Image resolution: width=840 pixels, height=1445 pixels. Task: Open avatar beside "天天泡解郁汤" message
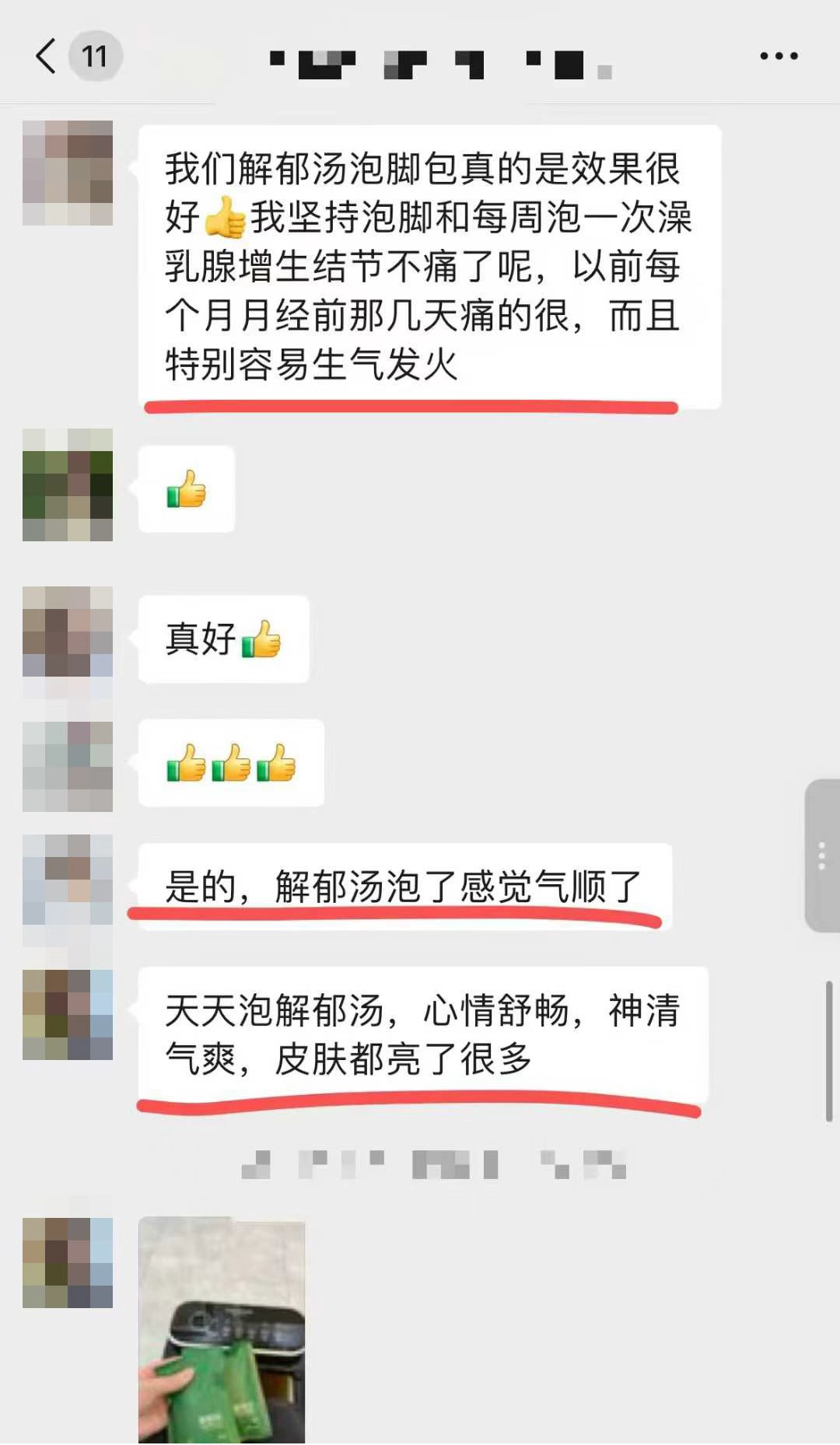click(x=68, y=1014)
